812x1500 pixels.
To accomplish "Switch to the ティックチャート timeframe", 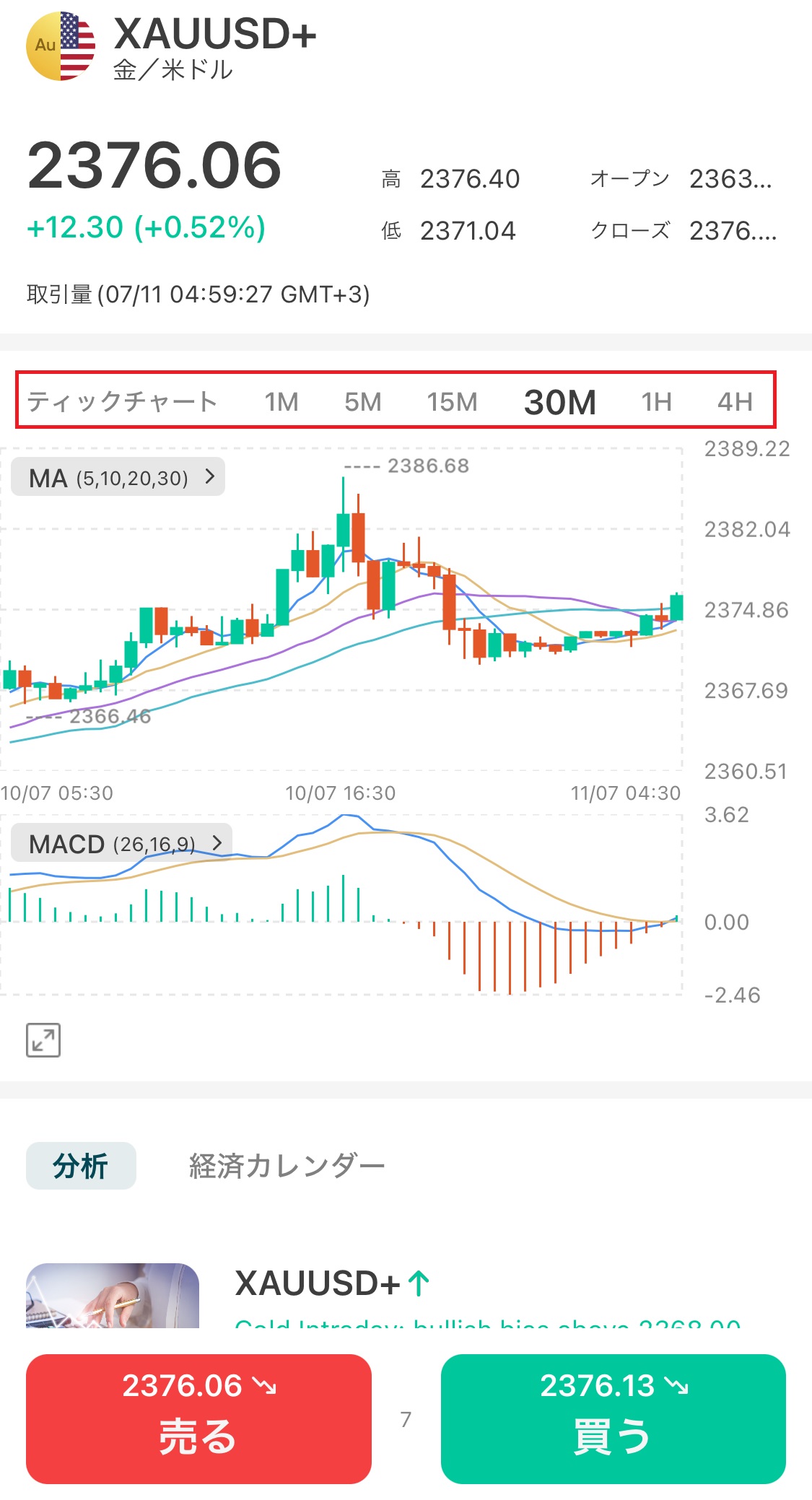I will coord(122,401).
